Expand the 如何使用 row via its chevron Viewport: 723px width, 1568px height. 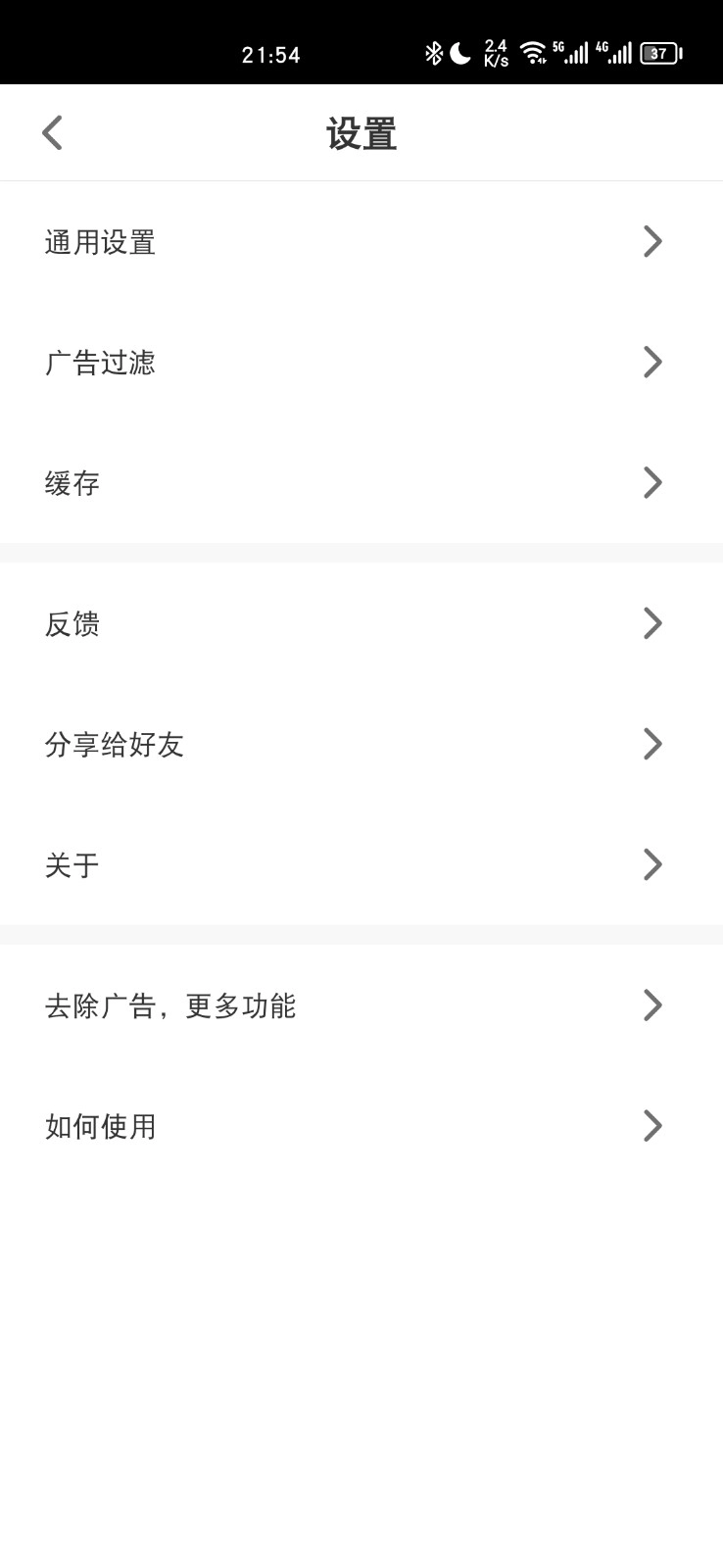tap(652, 1125)
